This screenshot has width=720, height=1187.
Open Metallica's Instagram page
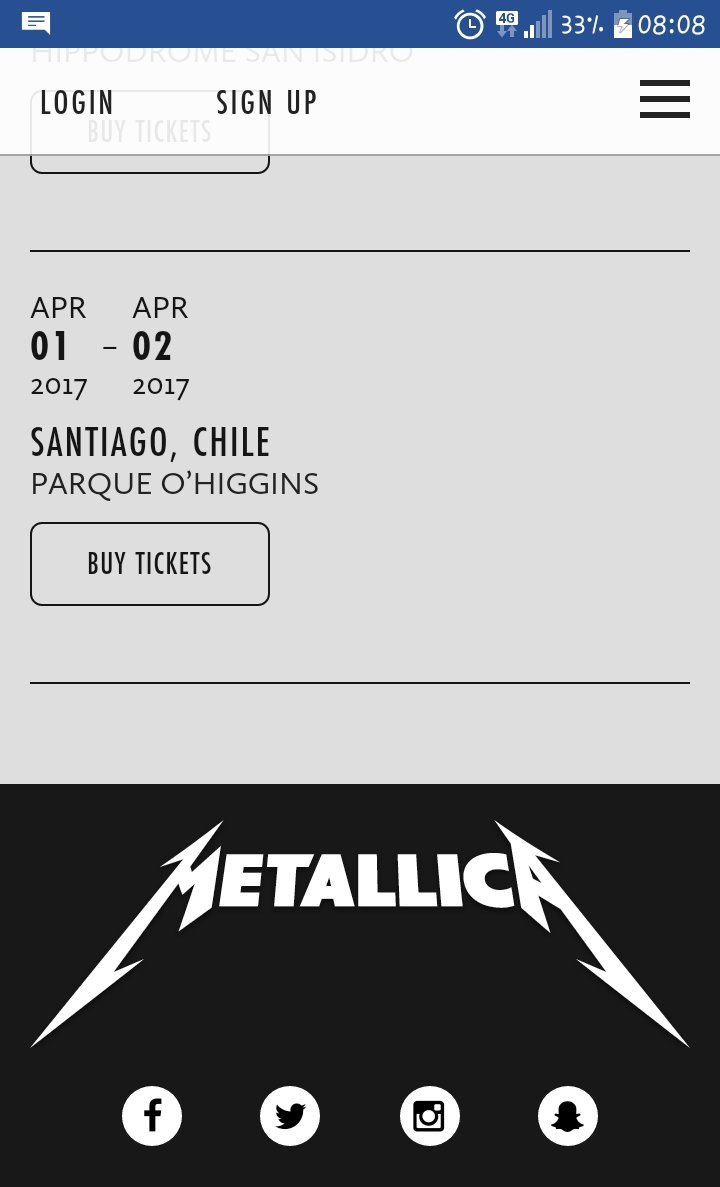coord(429,1116)
